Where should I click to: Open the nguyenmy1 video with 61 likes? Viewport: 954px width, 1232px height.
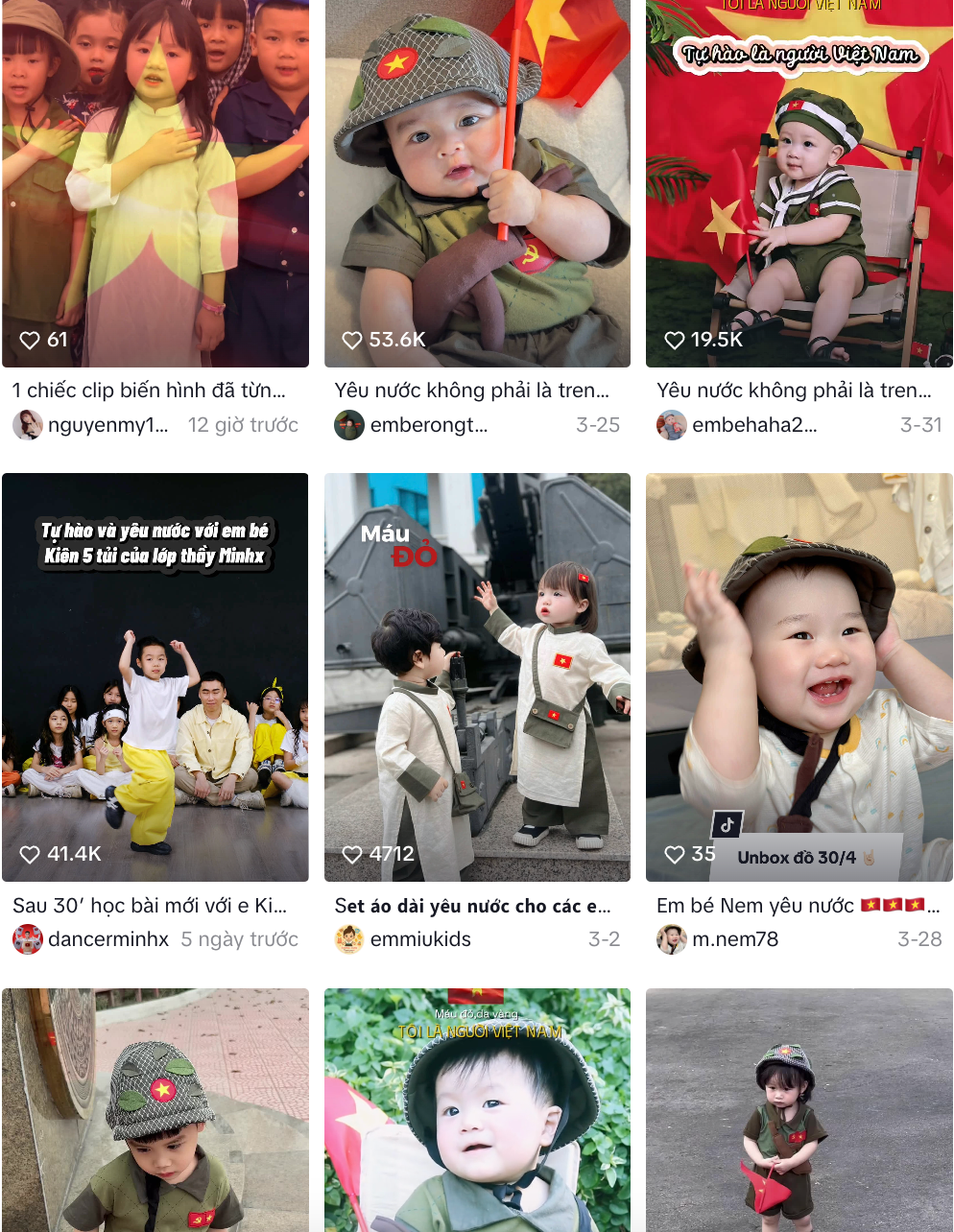tap(155, 182)
